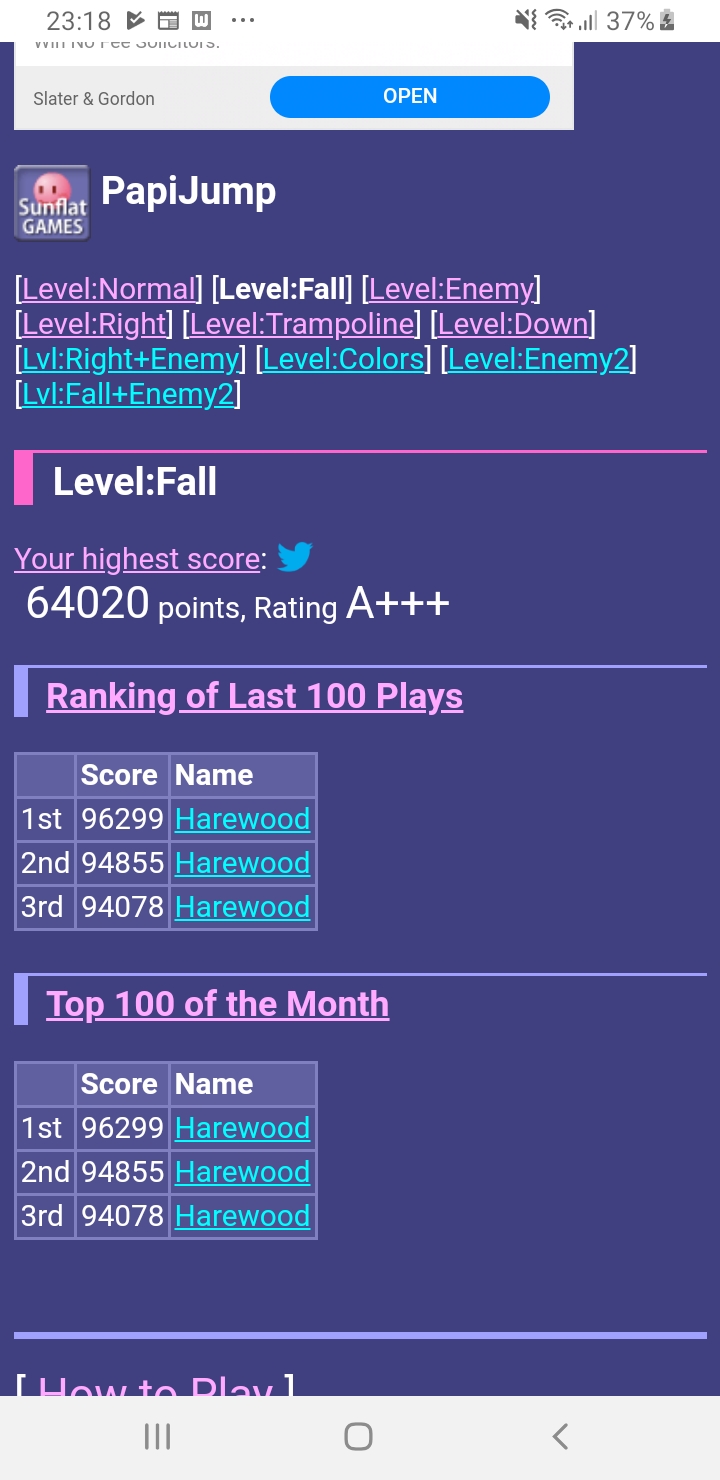
Task: Select the Level:Enemy link
Action: (452, 290)
